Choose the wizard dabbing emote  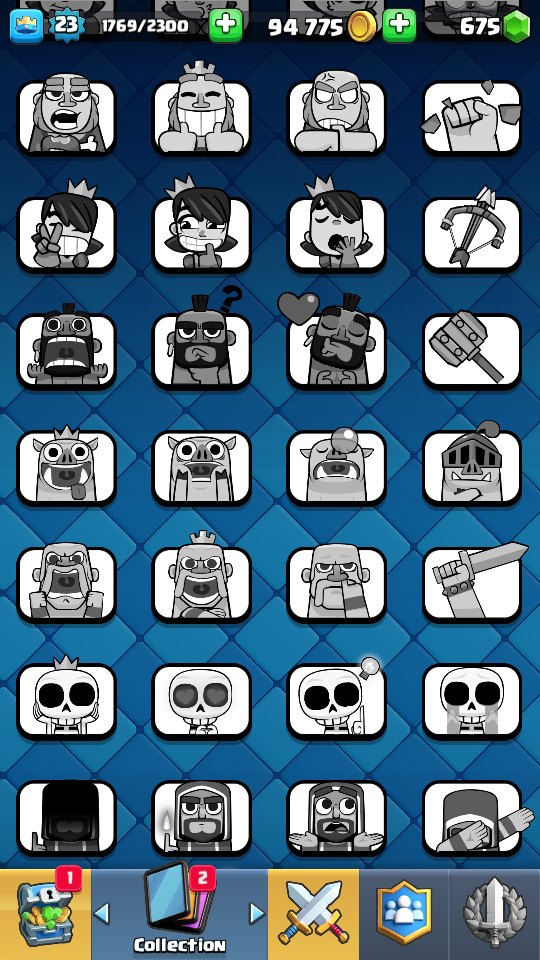coord(472,817)
